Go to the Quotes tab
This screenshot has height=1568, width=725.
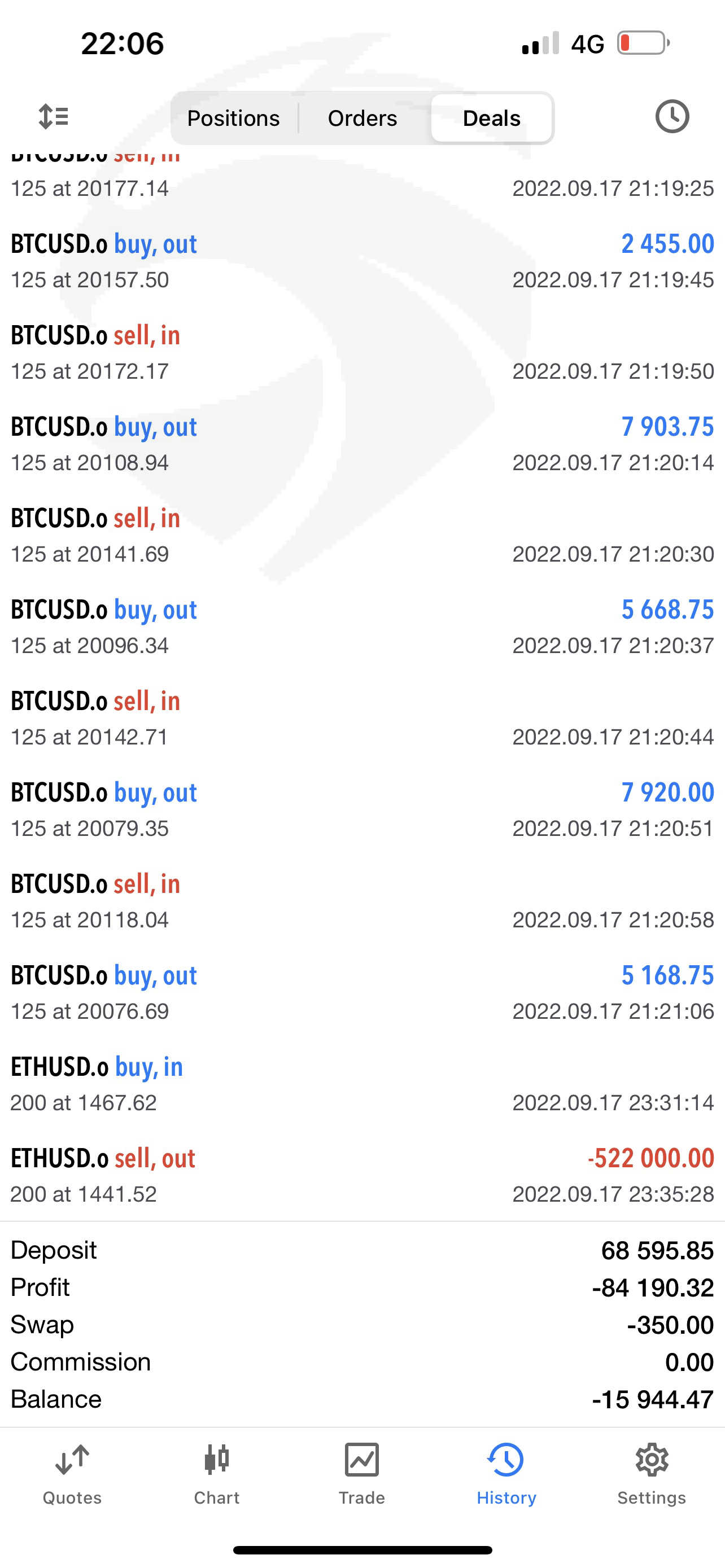coord(72,1474)
